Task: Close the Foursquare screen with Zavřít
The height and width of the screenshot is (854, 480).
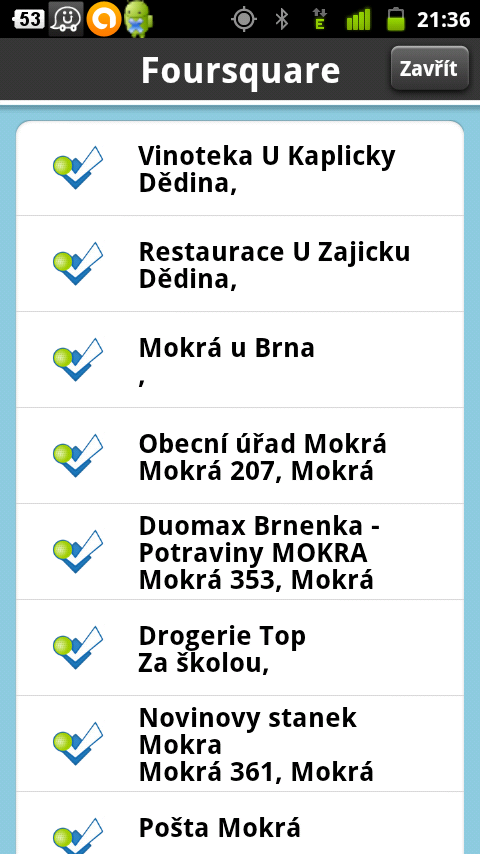Action: click(429, 68)
